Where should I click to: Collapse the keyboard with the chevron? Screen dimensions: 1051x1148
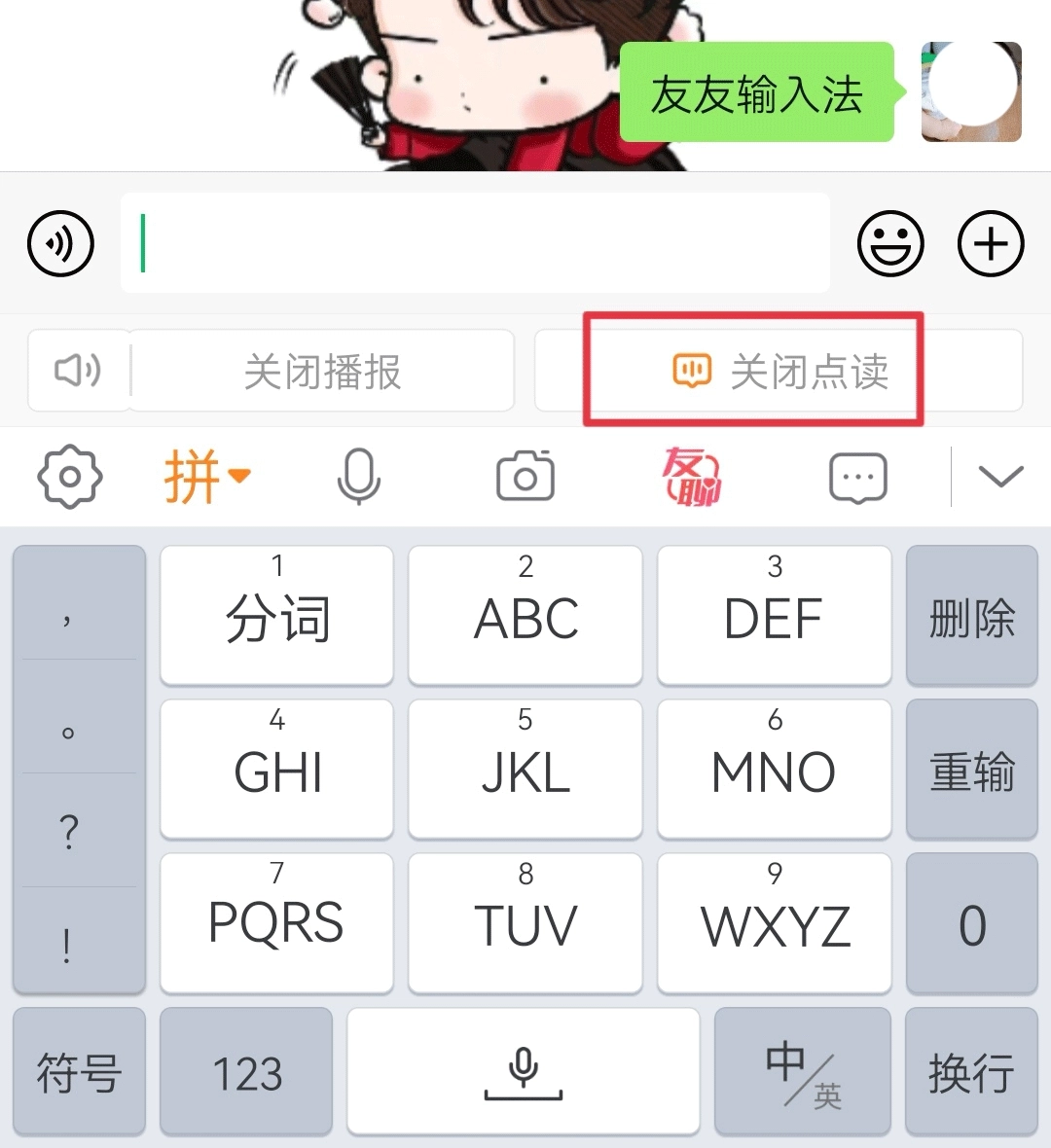click(1000, 477)
